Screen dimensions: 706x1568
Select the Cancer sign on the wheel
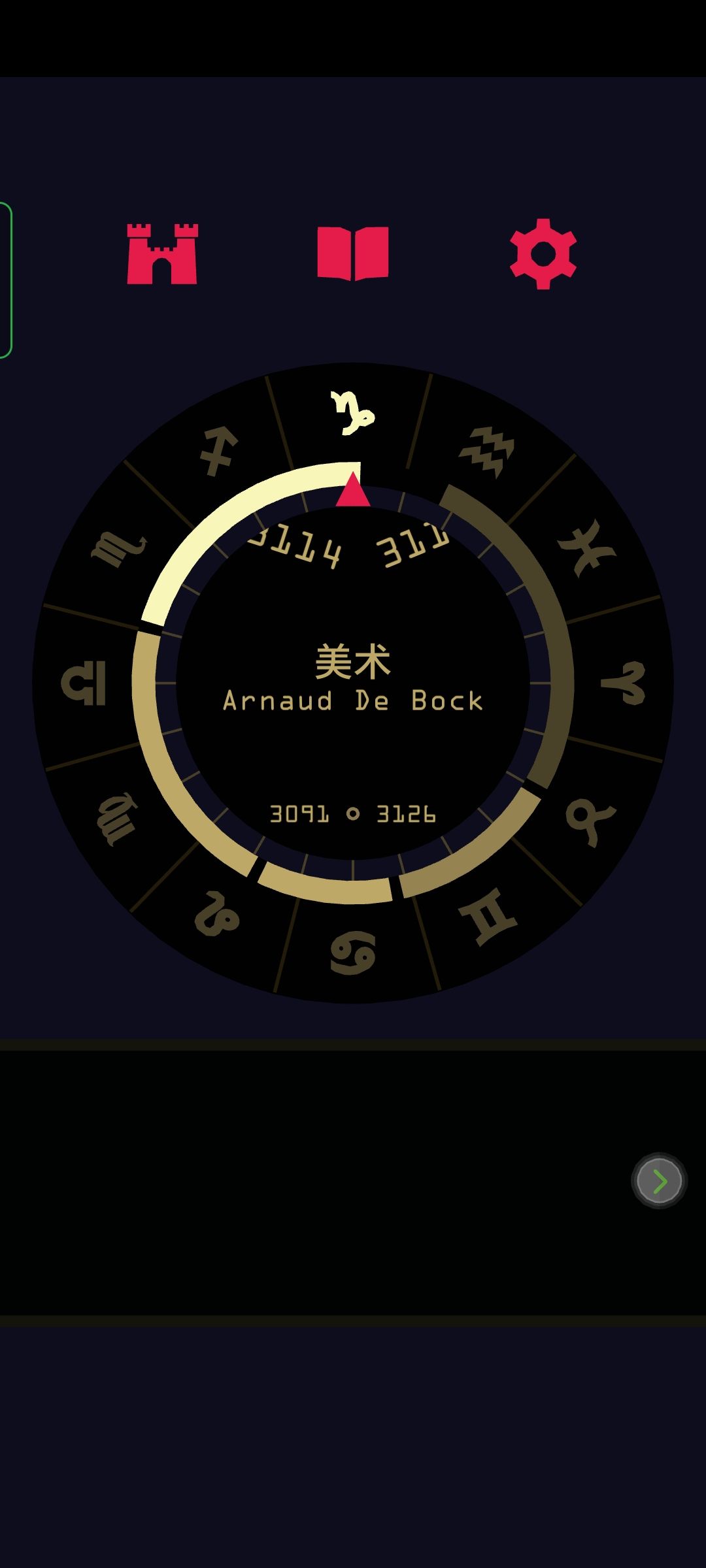(353, 953)
